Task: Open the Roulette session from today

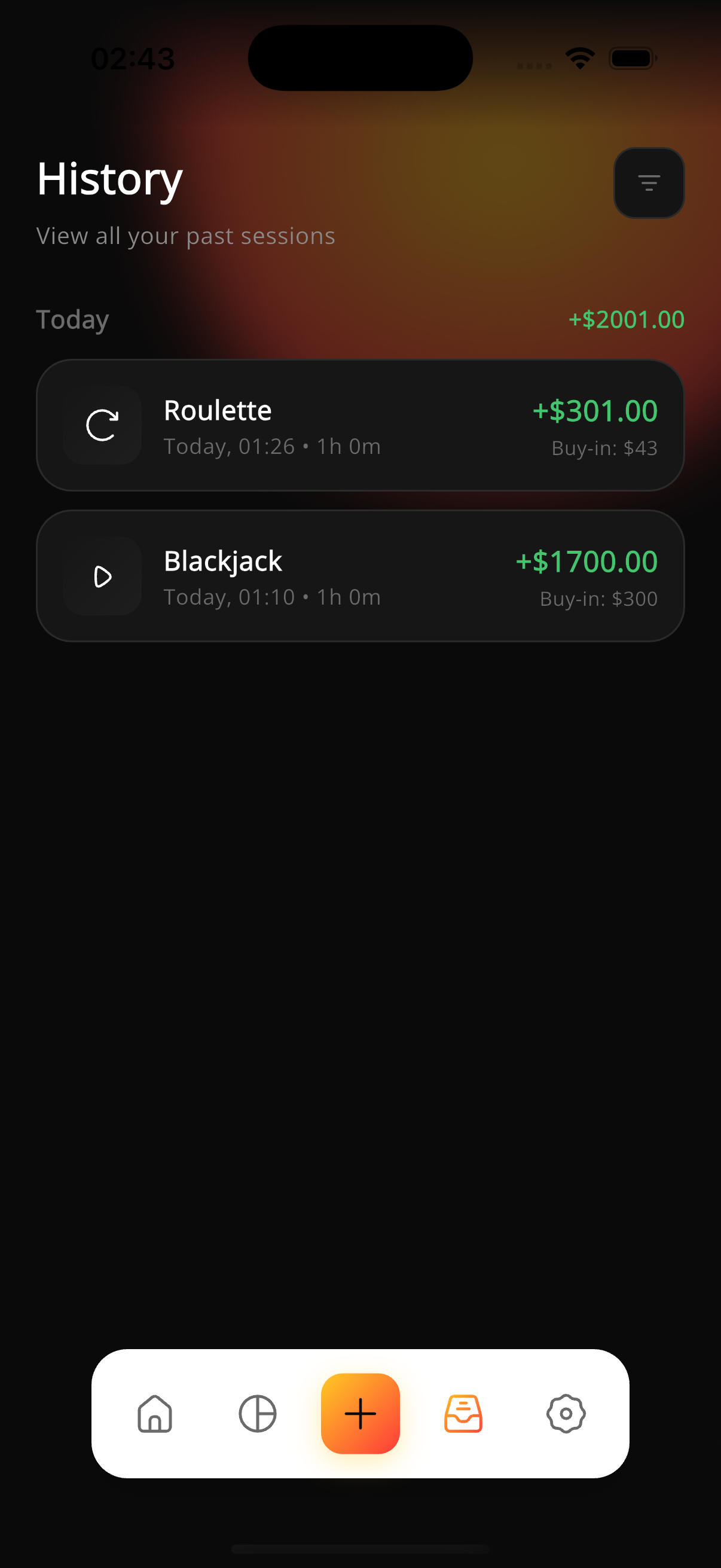Action: [x=360, y=425]
